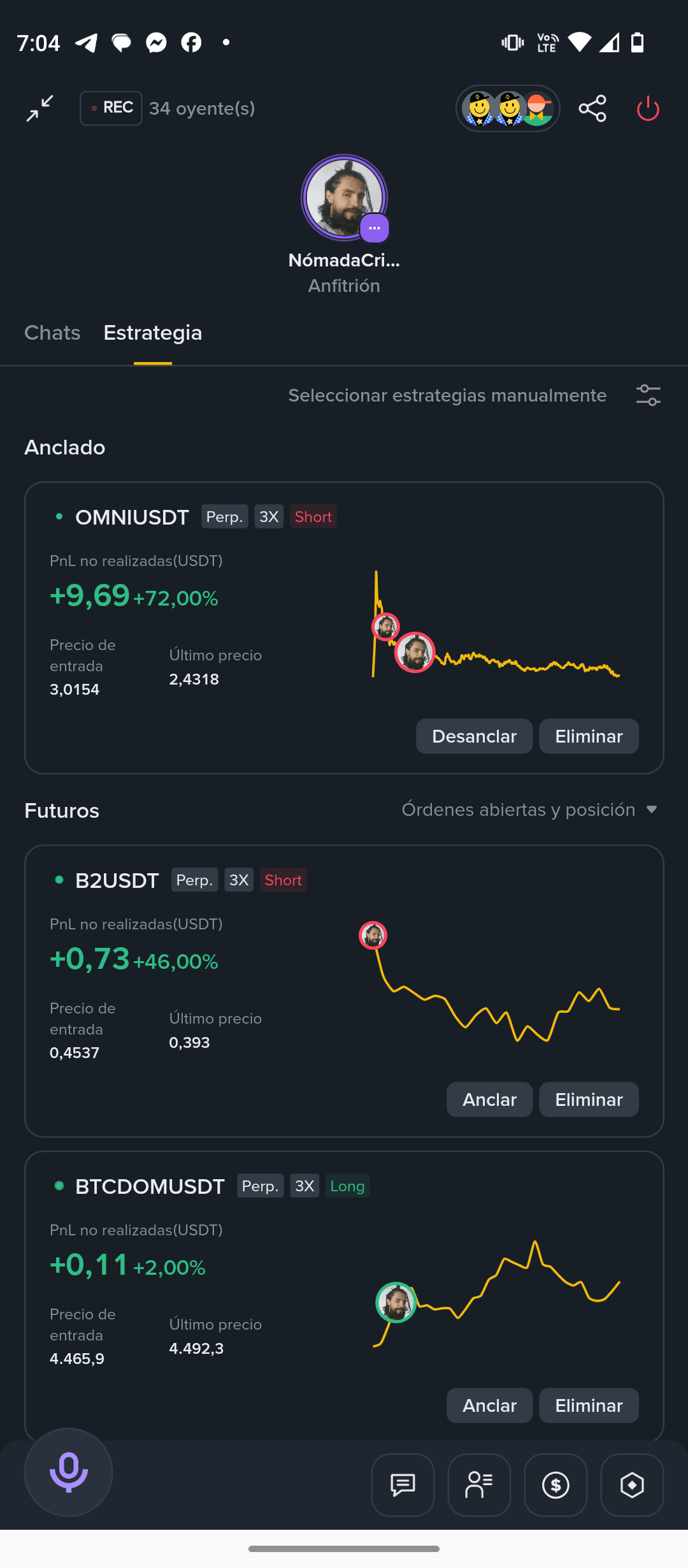Minimize the live audio room
Viewport: 688px width, 1568px height.
point(39,108)
